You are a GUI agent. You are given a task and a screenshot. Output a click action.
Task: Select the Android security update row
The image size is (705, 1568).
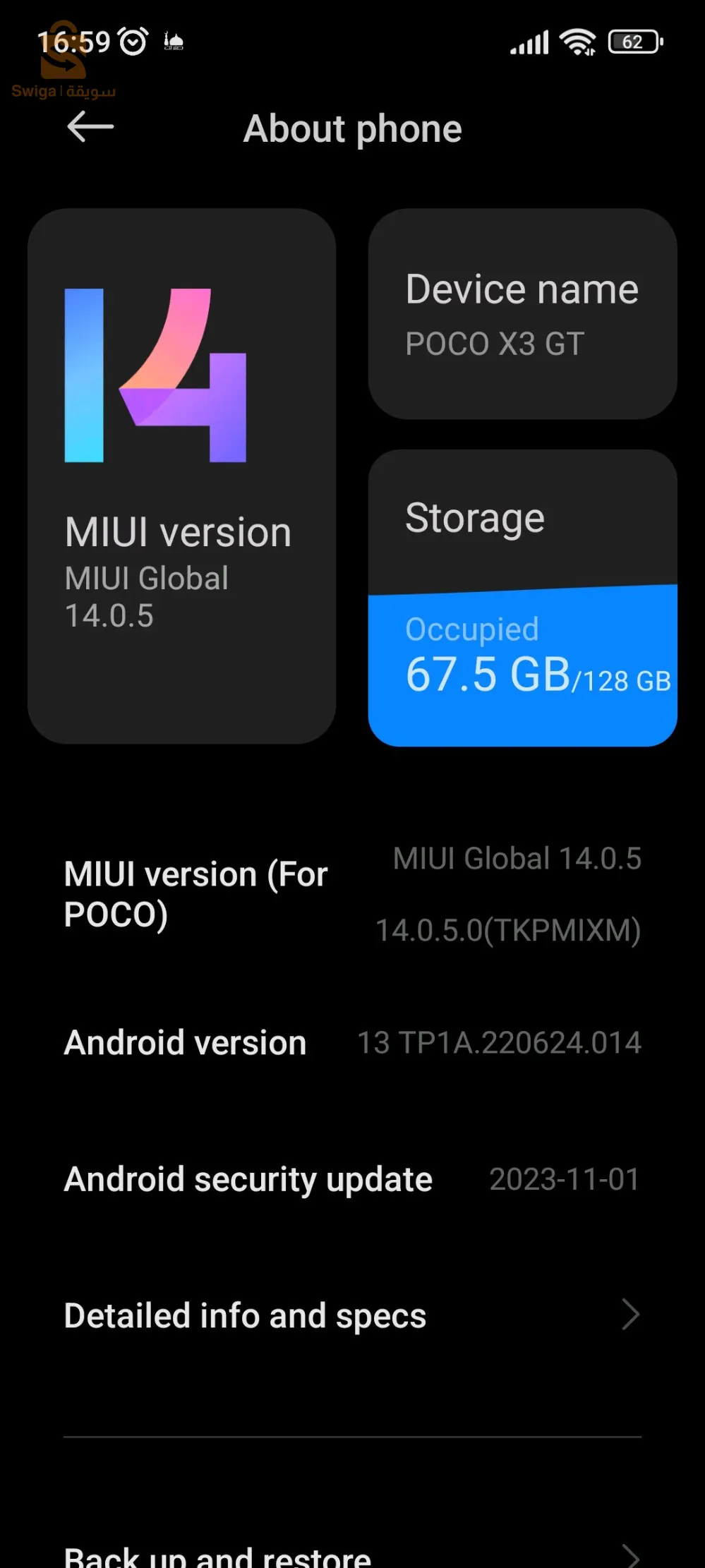pos(352,1180)
